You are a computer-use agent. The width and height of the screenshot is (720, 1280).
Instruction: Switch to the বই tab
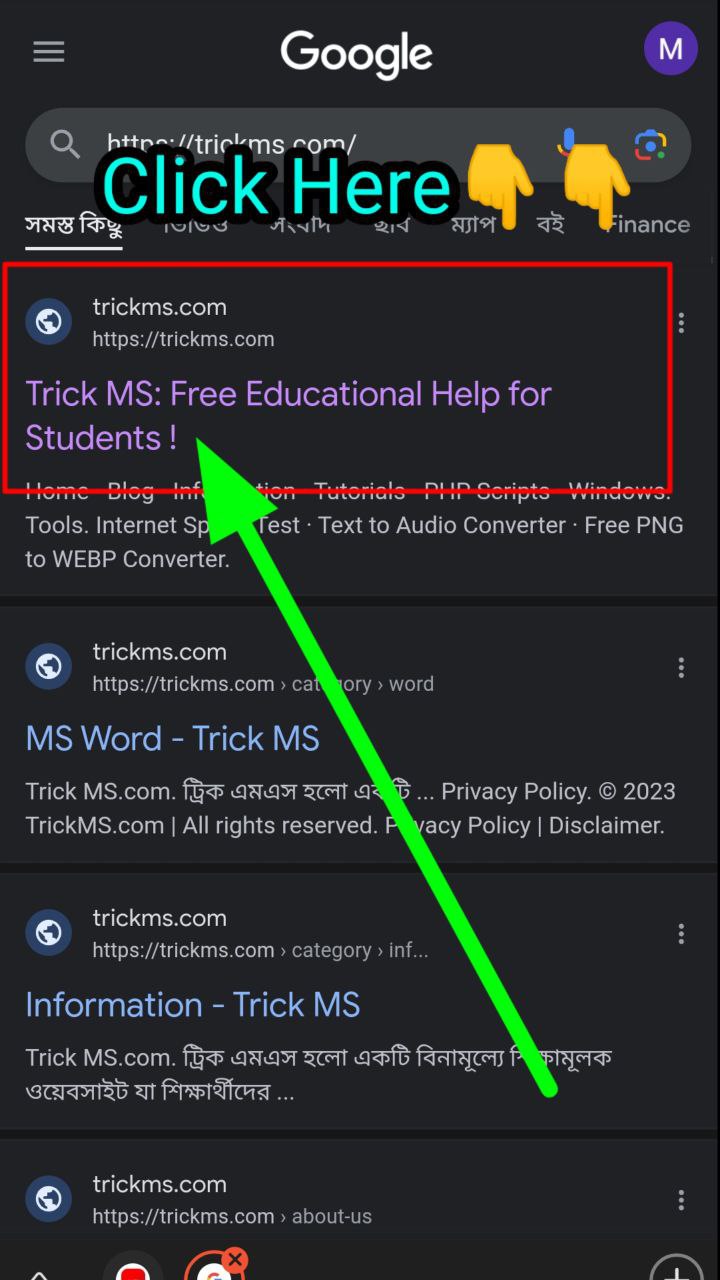550,225
